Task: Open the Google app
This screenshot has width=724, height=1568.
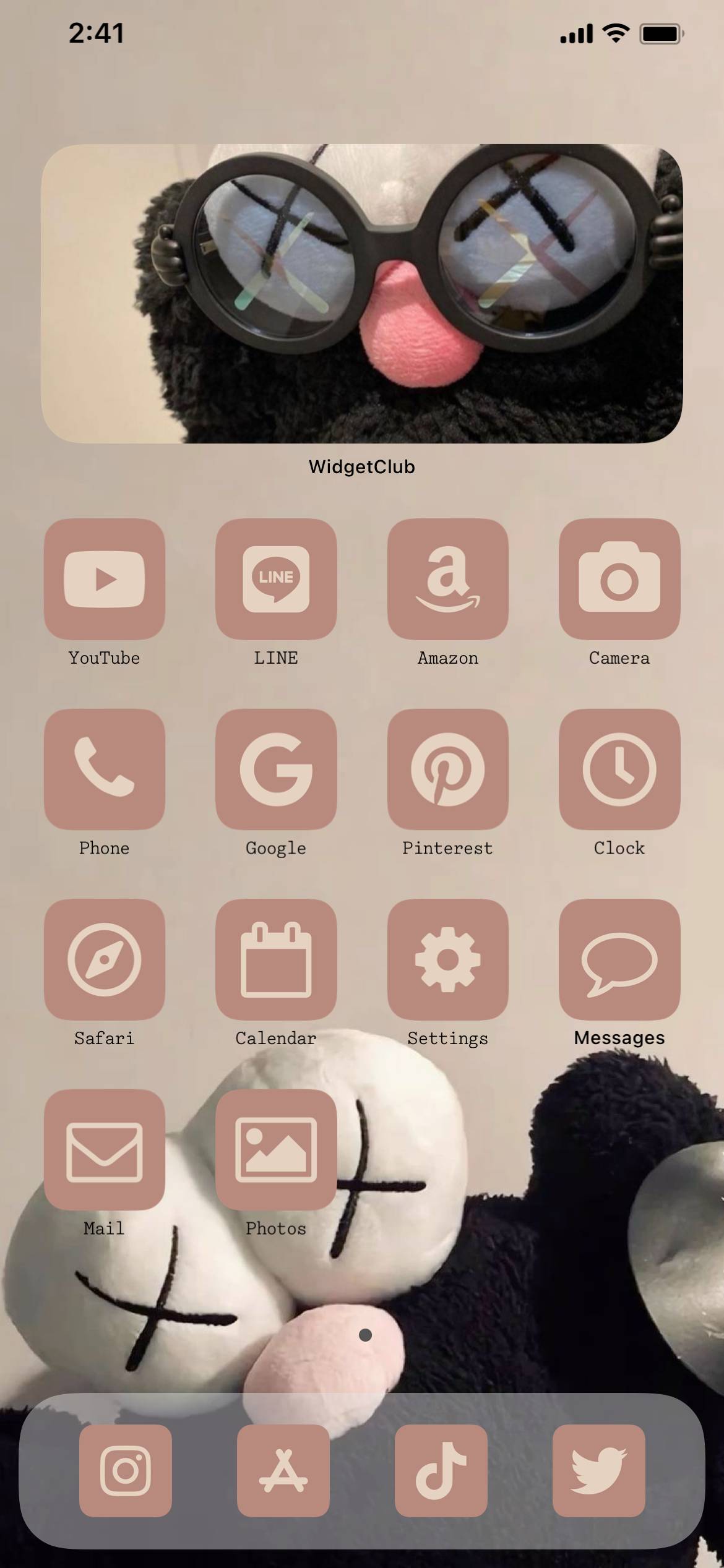Action: 276,769
